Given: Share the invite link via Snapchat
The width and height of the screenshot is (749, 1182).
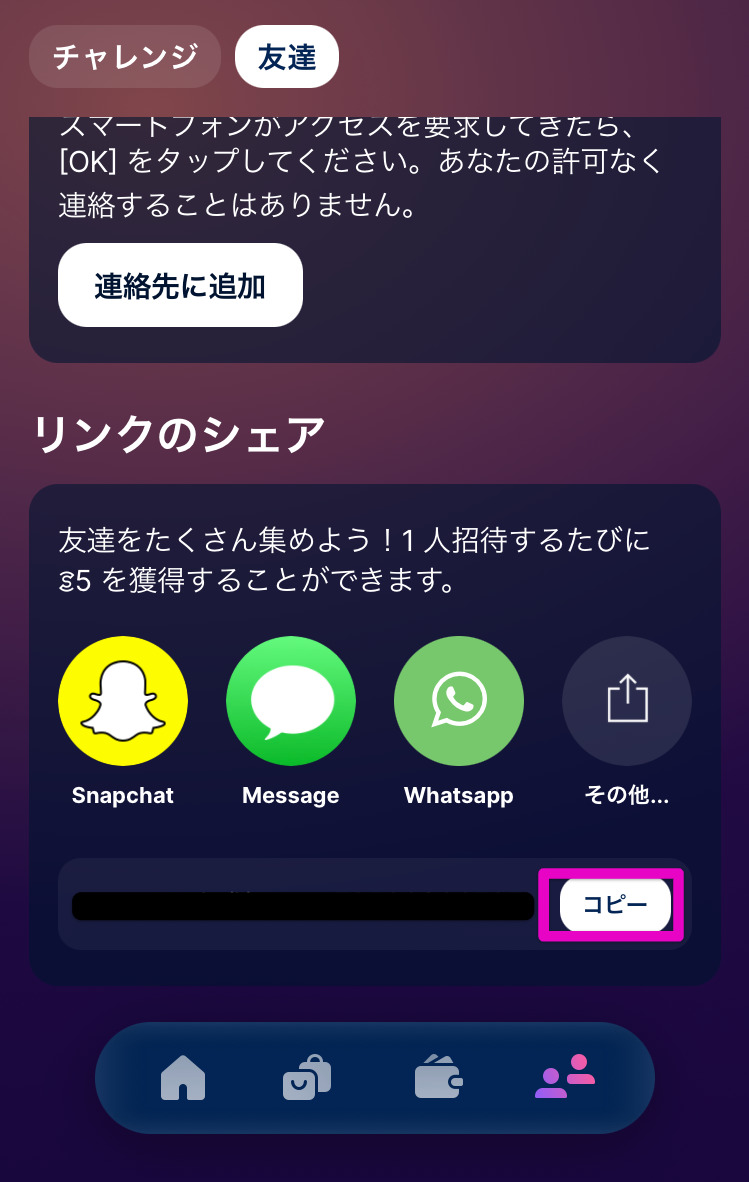Looking at the screenshot, I should tap(123, 701).
